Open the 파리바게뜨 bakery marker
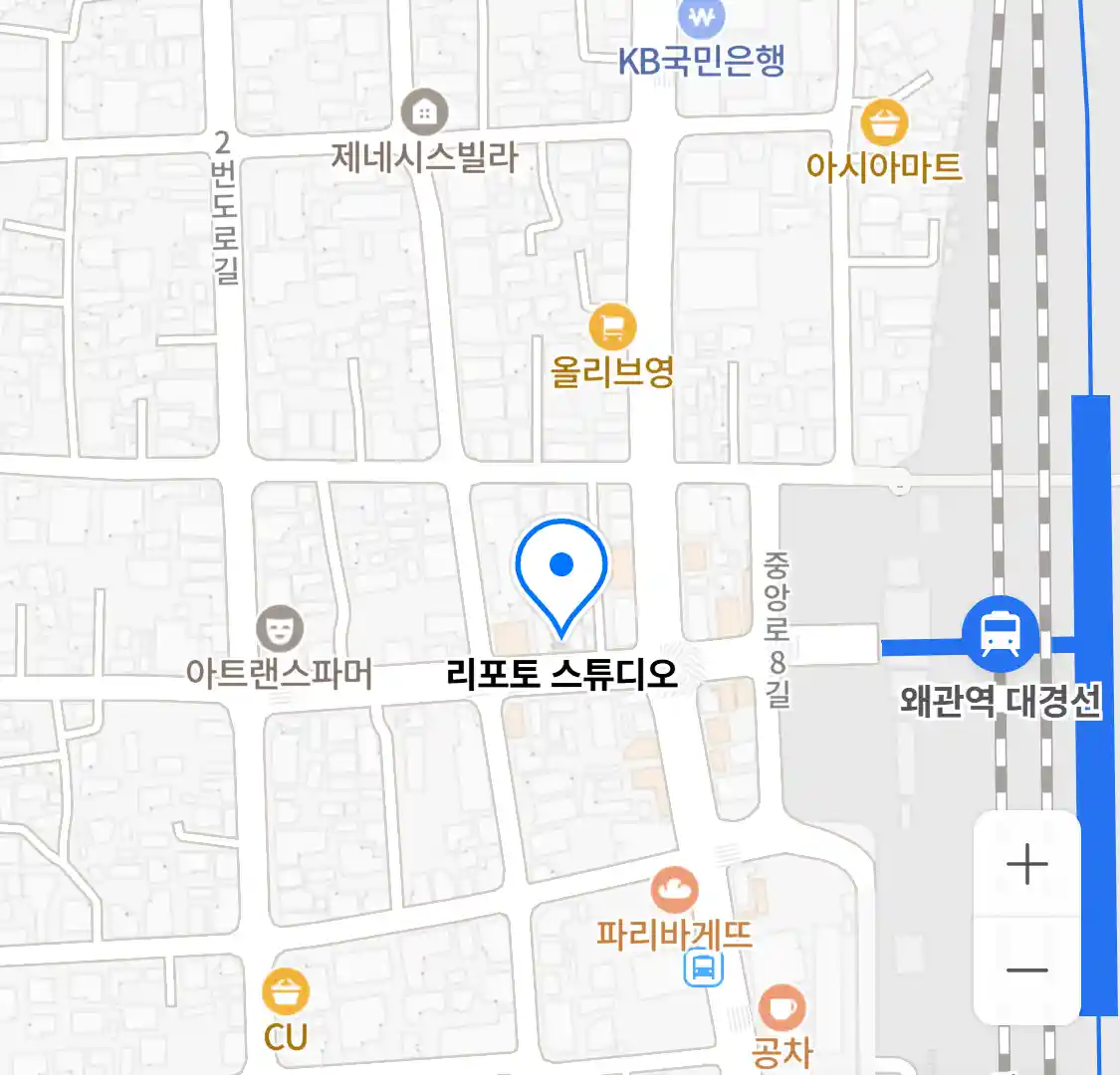 point(674,889)
